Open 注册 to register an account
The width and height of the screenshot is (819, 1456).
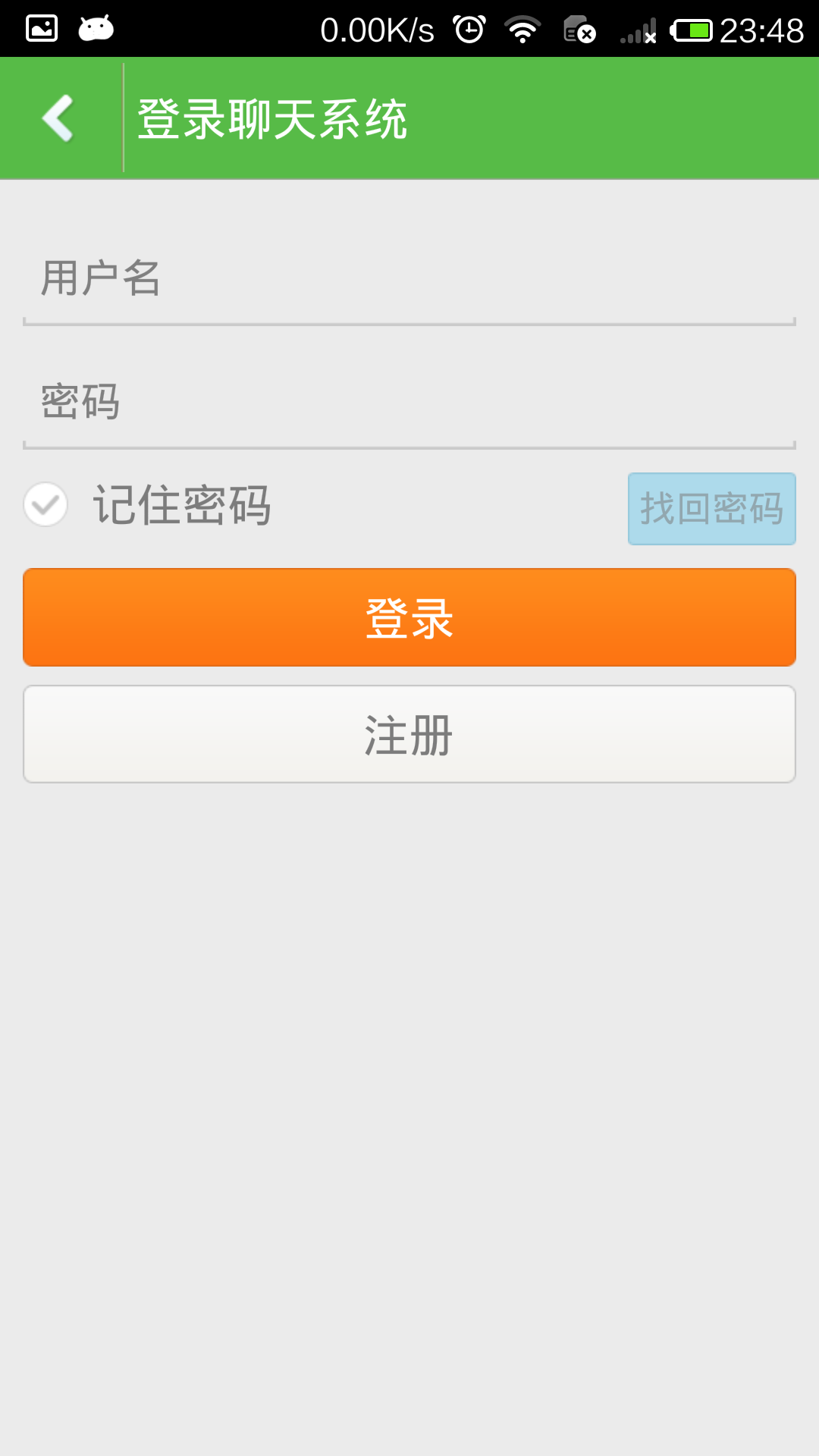coord(409,734)
